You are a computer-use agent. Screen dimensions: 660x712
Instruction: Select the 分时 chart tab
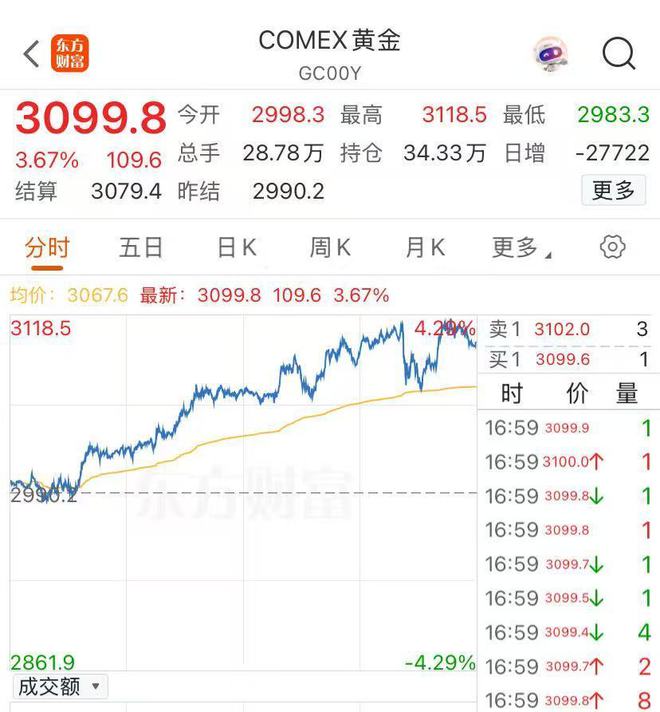tap(47, 247)
